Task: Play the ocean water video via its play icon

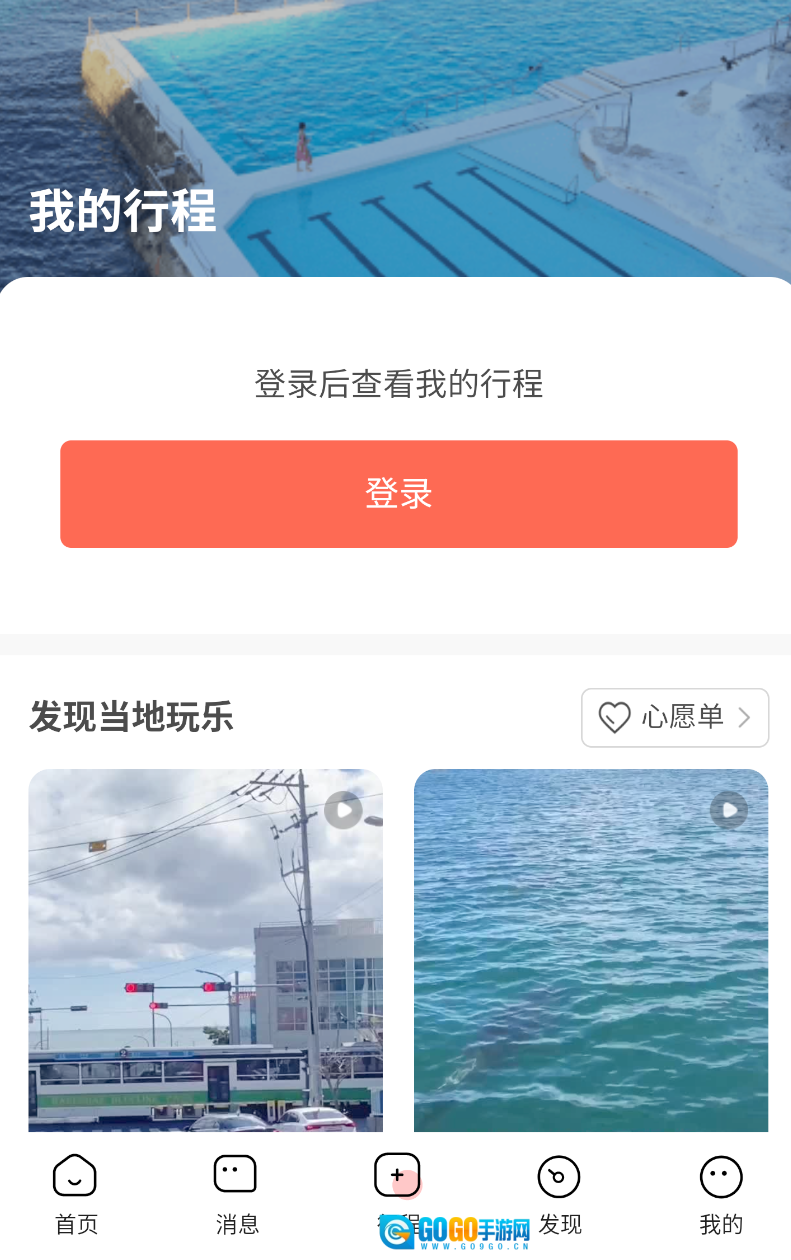Action: point(728,810)
